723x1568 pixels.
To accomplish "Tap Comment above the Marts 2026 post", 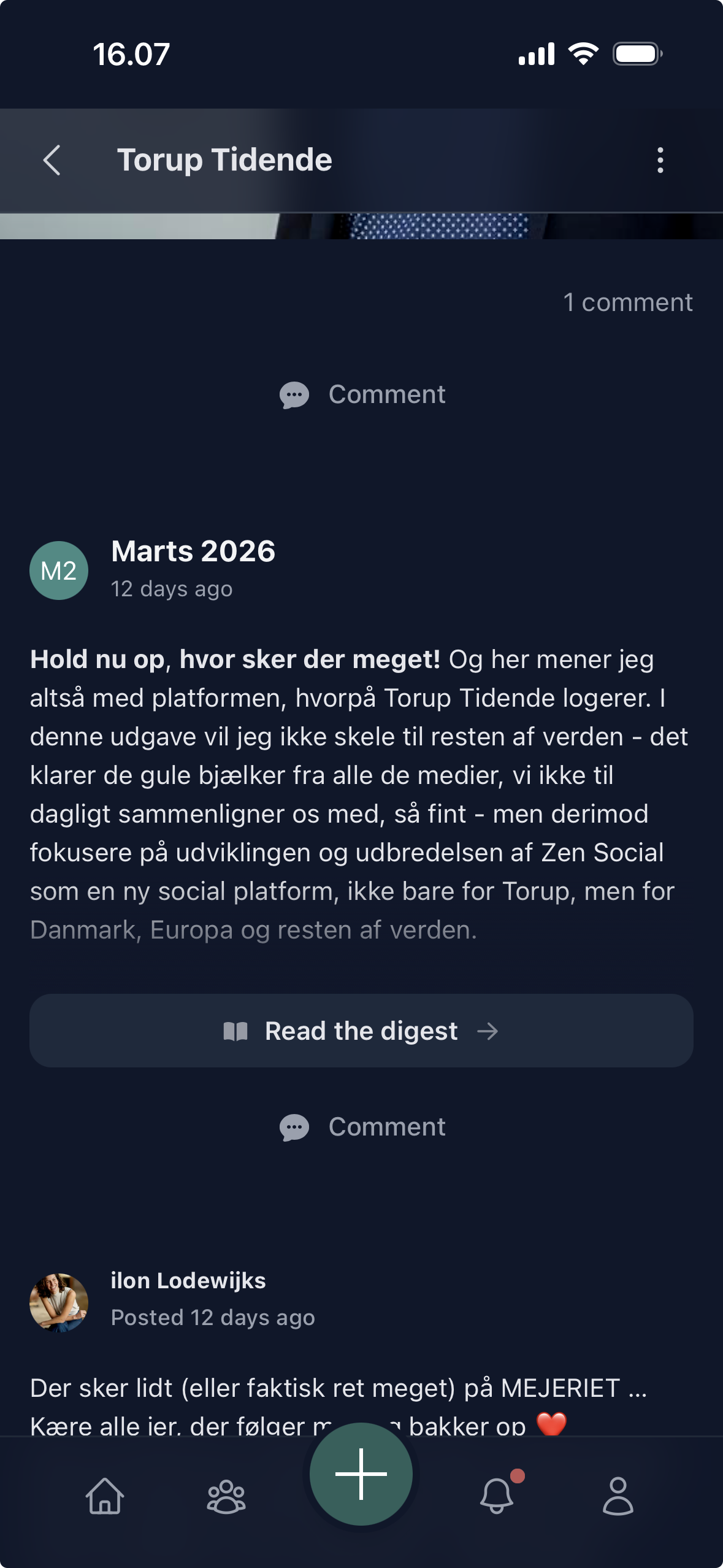I will click(x=362, y=394).
